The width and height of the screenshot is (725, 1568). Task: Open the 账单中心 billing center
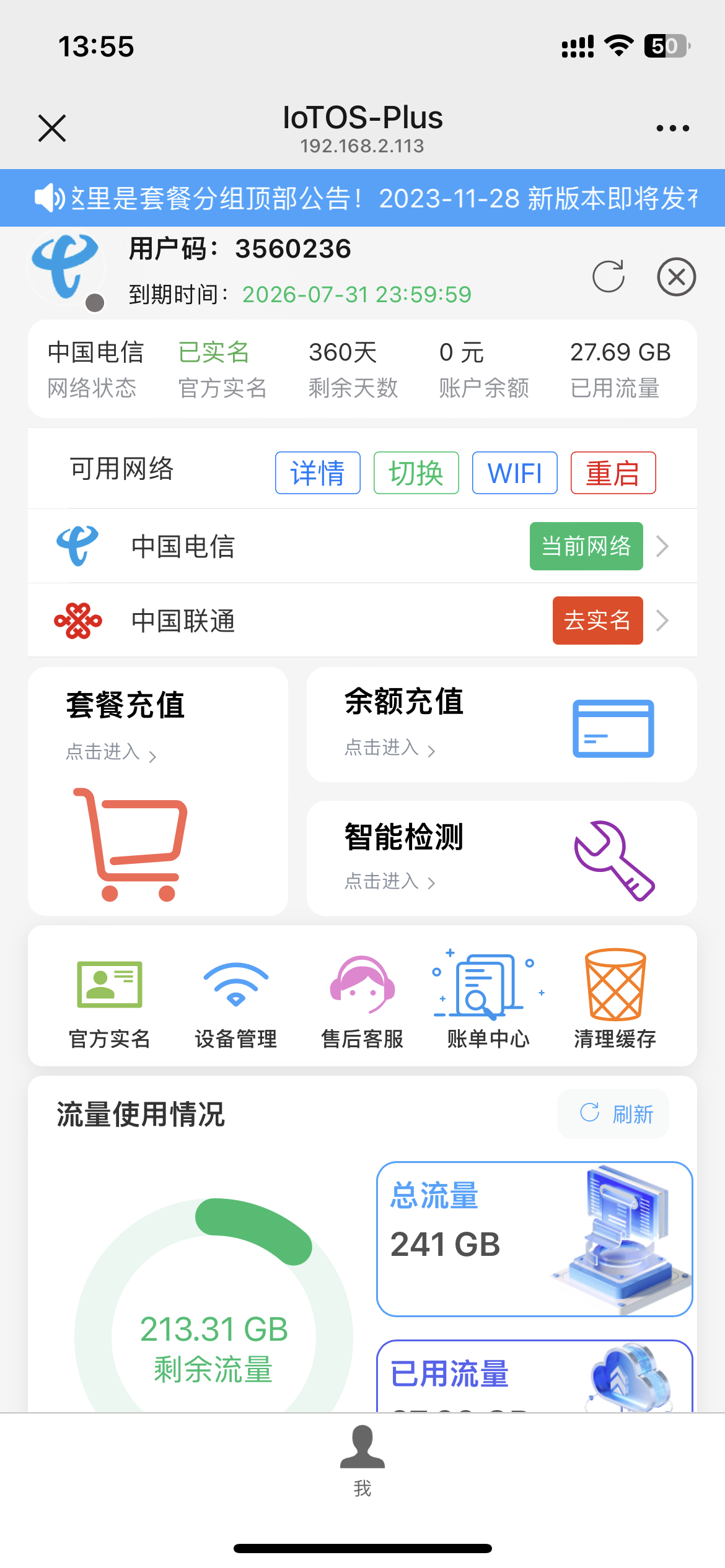click(x=488, y=998)
